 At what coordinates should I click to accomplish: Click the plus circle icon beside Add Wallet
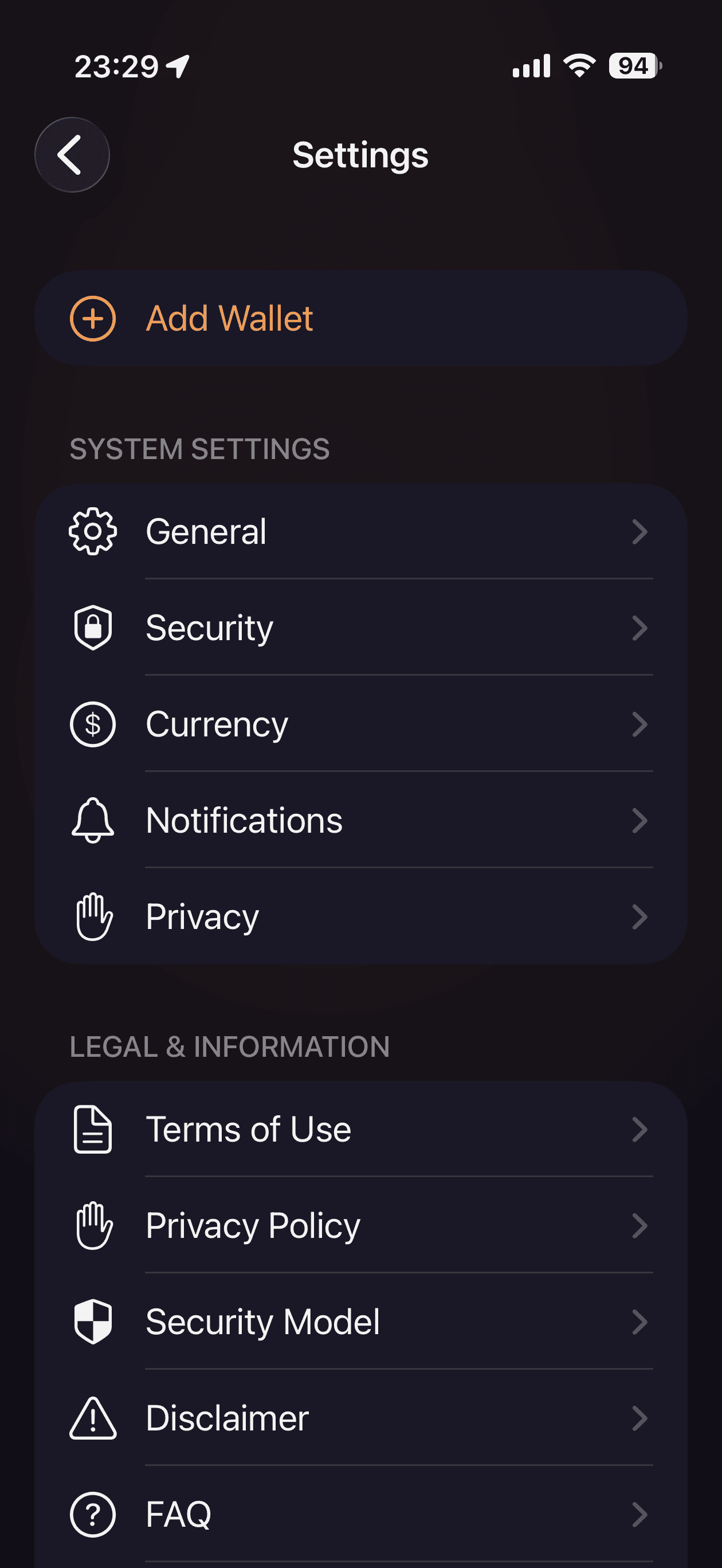(93, 317)
